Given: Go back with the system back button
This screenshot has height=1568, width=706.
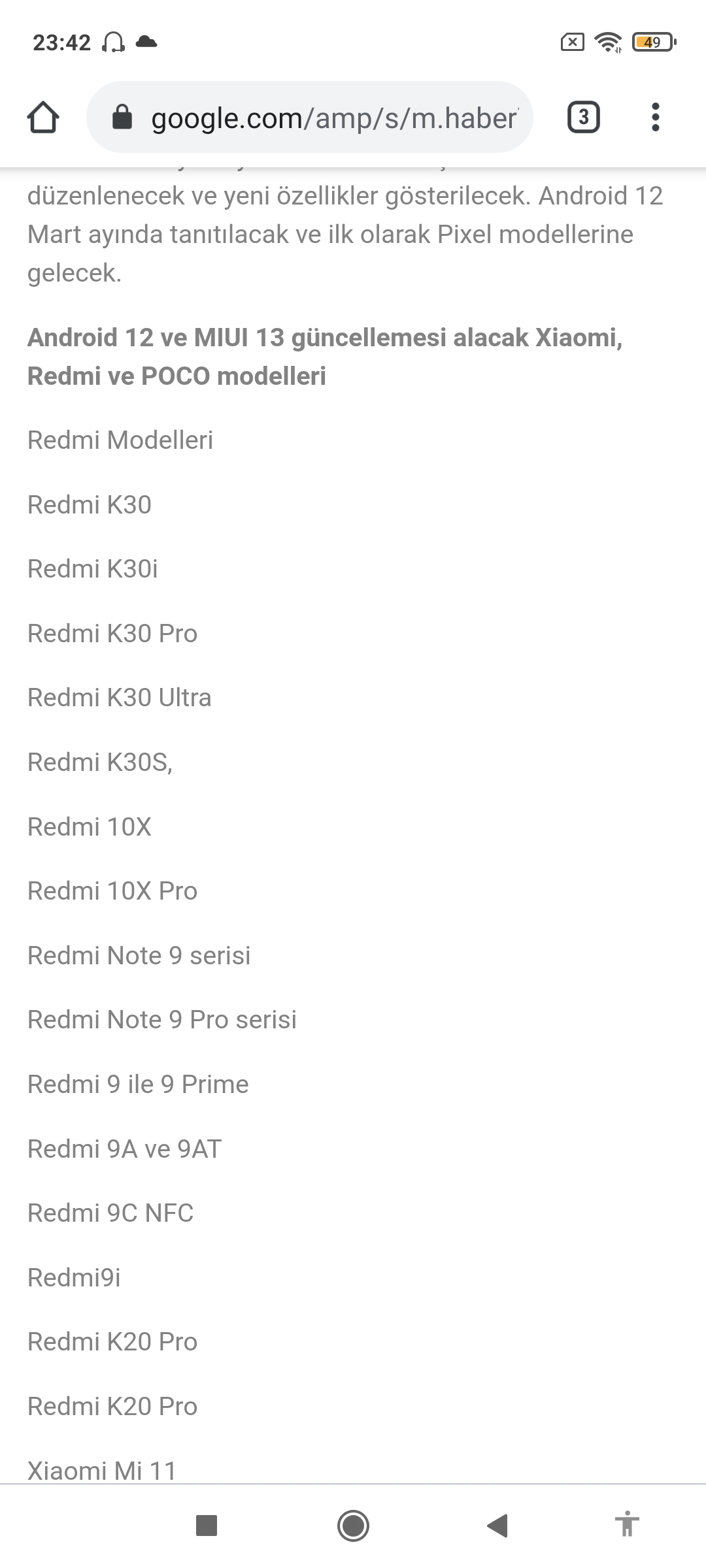Looking at the screenshot, I should [x=498, y=1526].
